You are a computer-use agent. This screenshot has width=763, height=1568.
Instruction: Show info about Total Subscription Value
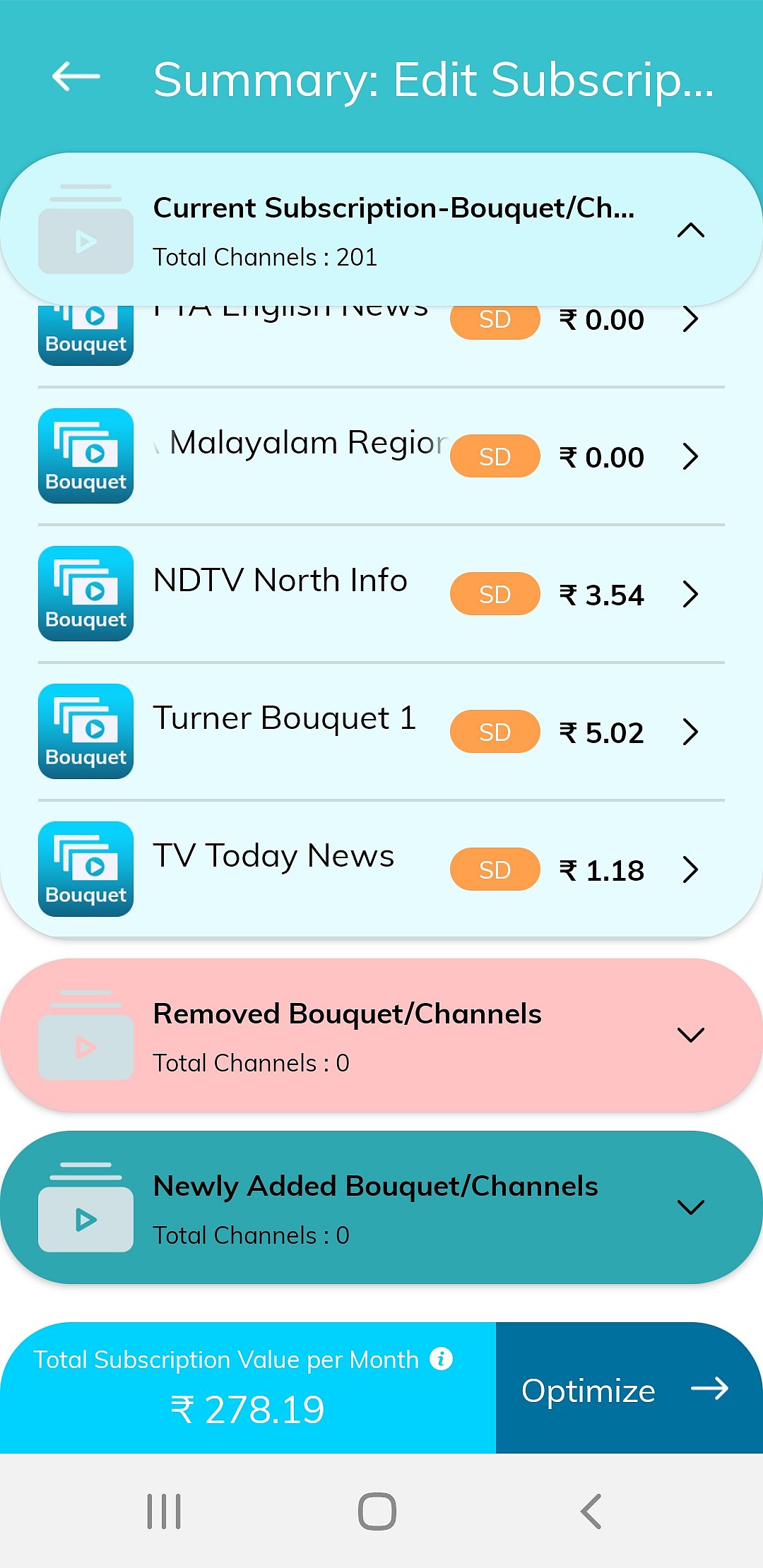pyautogui.click(x=442, y=1358)
